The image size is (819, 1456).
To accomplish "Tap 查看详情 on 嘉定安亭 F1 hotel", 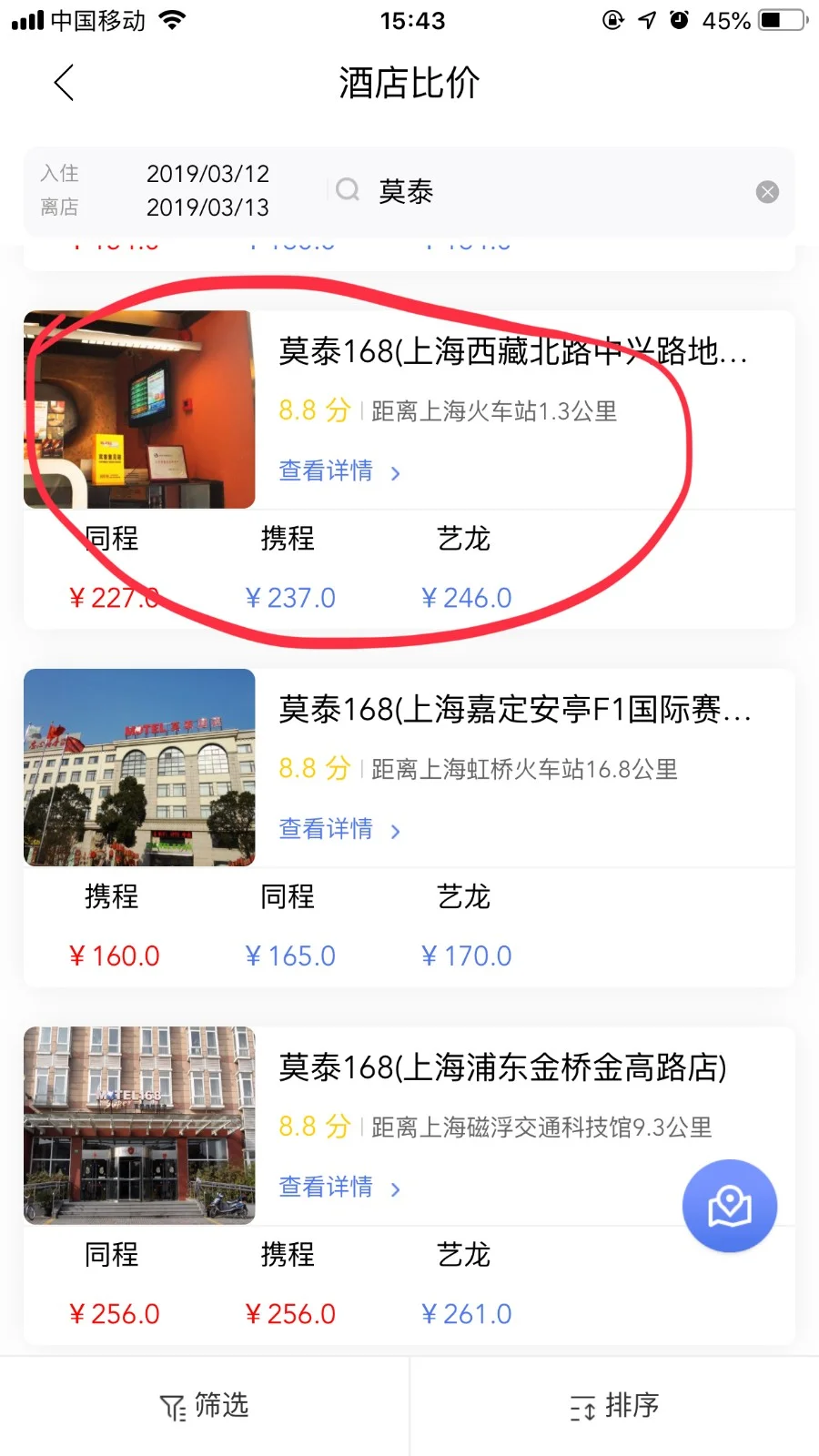I will (326, 829).
